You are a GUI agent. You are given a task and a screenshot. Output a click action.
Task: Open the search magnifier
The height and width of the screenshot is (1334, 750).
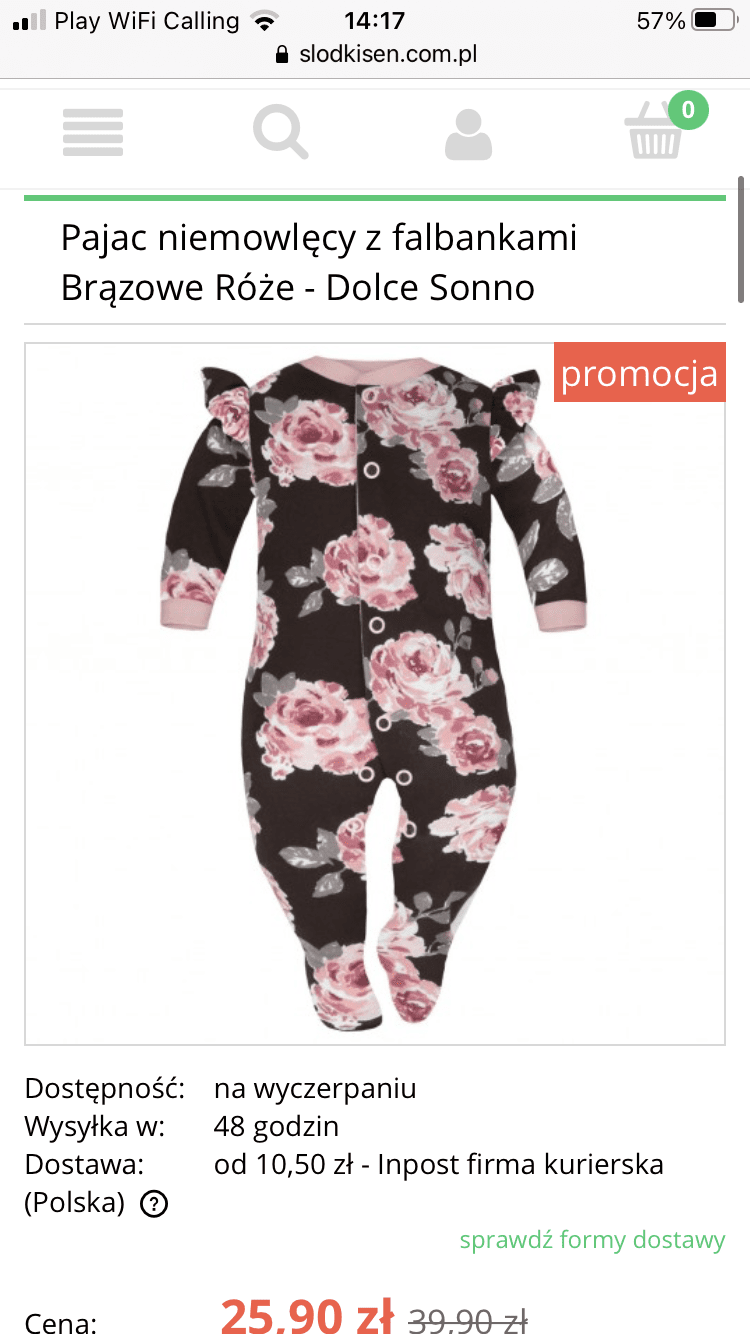[280, 133]
